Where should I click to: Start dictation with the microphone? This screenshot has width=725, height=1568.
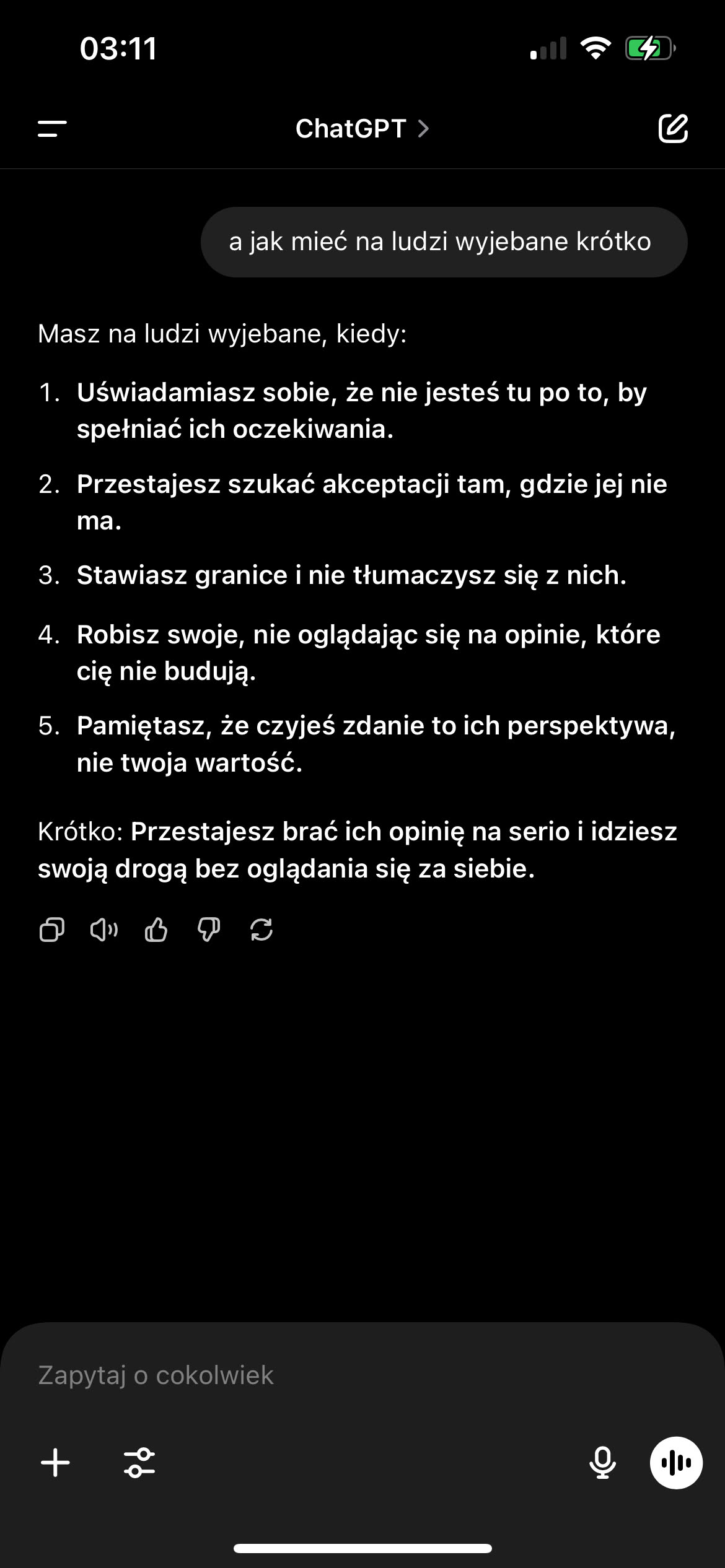click(602, 1463)
